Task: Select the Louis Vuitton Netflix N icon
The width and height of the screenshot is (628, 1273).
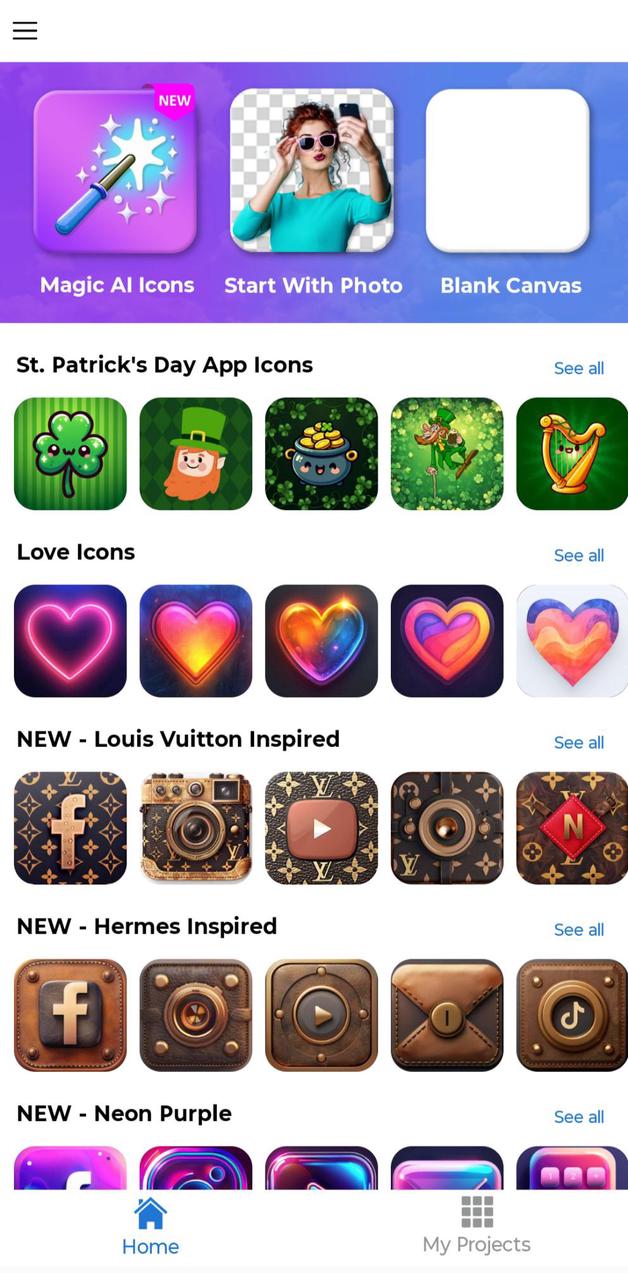Action: [x=571, y=828]
